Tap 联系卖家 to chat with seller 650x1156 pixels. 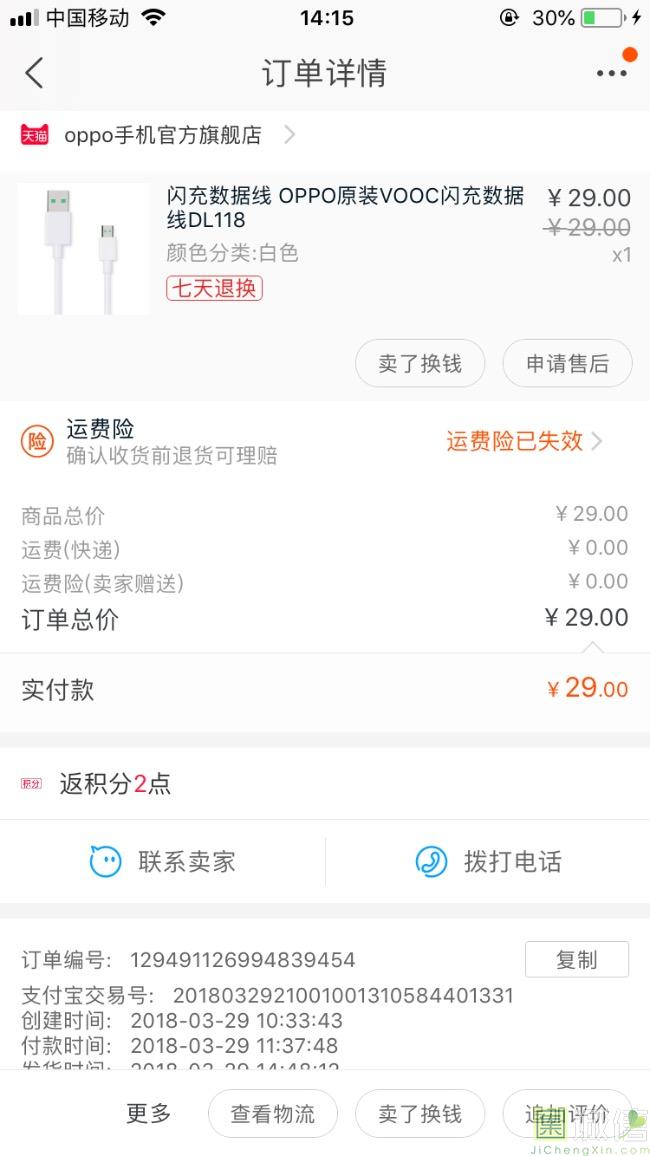pos(163,861)
